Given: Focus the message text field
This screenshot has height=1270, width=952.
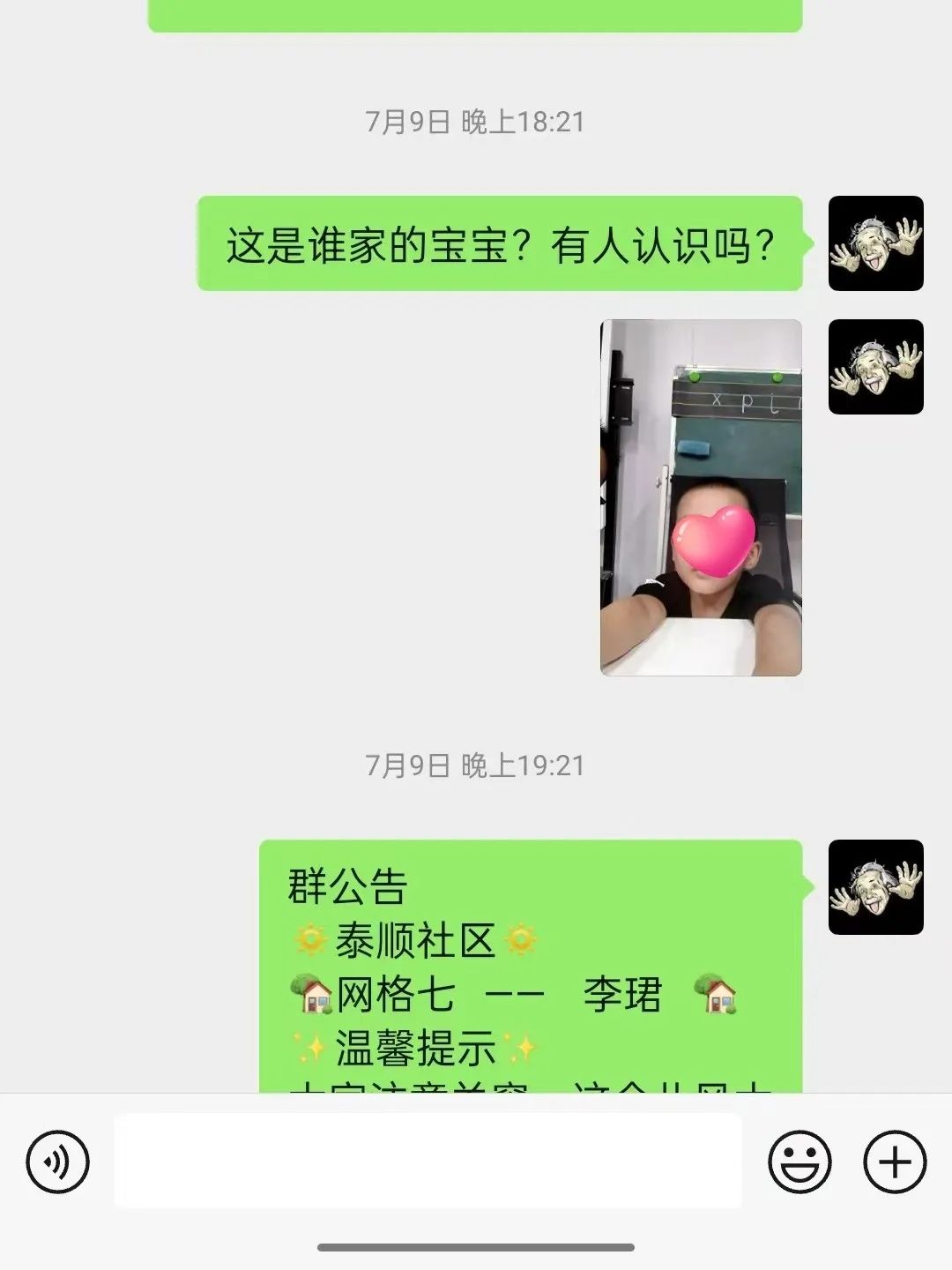Looking at the screenshot, I should 428,1161.
